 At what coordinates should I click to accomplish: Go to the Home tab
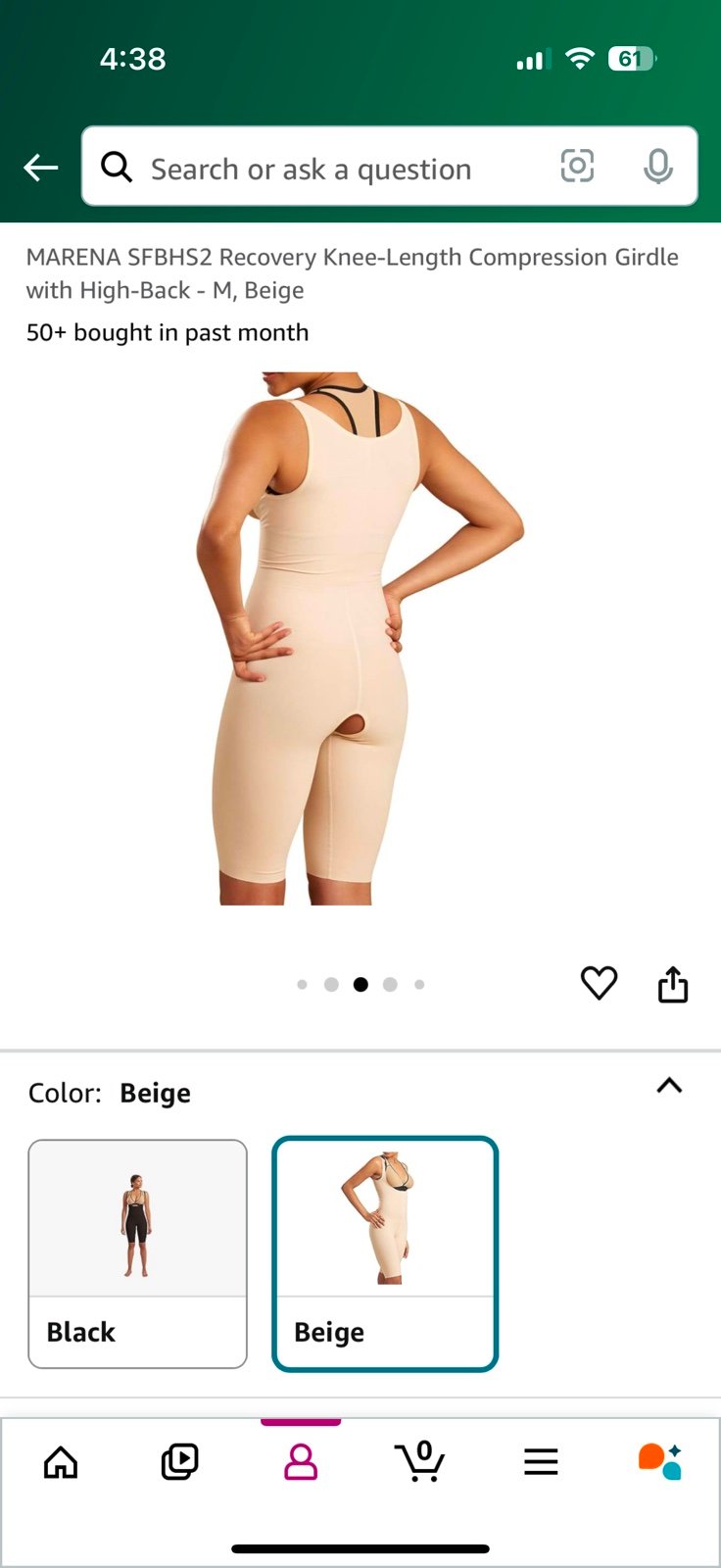click(61, 1462)
